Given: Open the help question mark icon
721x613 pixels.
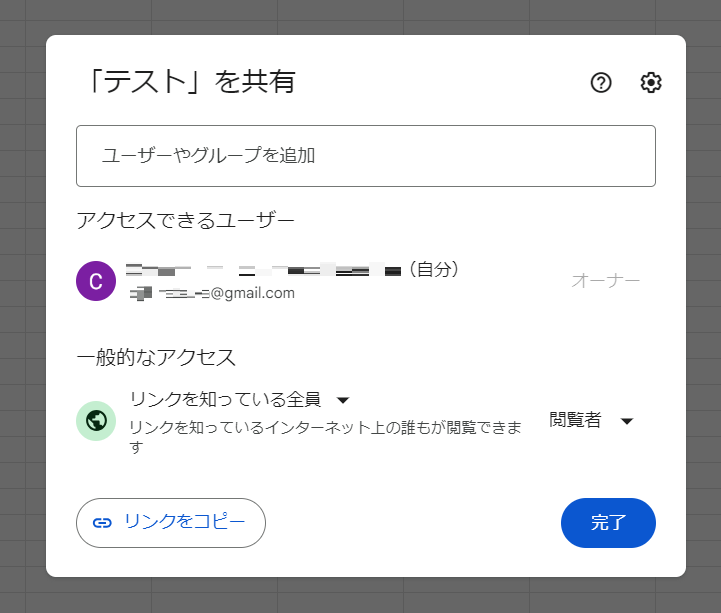Looking at the screenshot, I should [600, 83].
